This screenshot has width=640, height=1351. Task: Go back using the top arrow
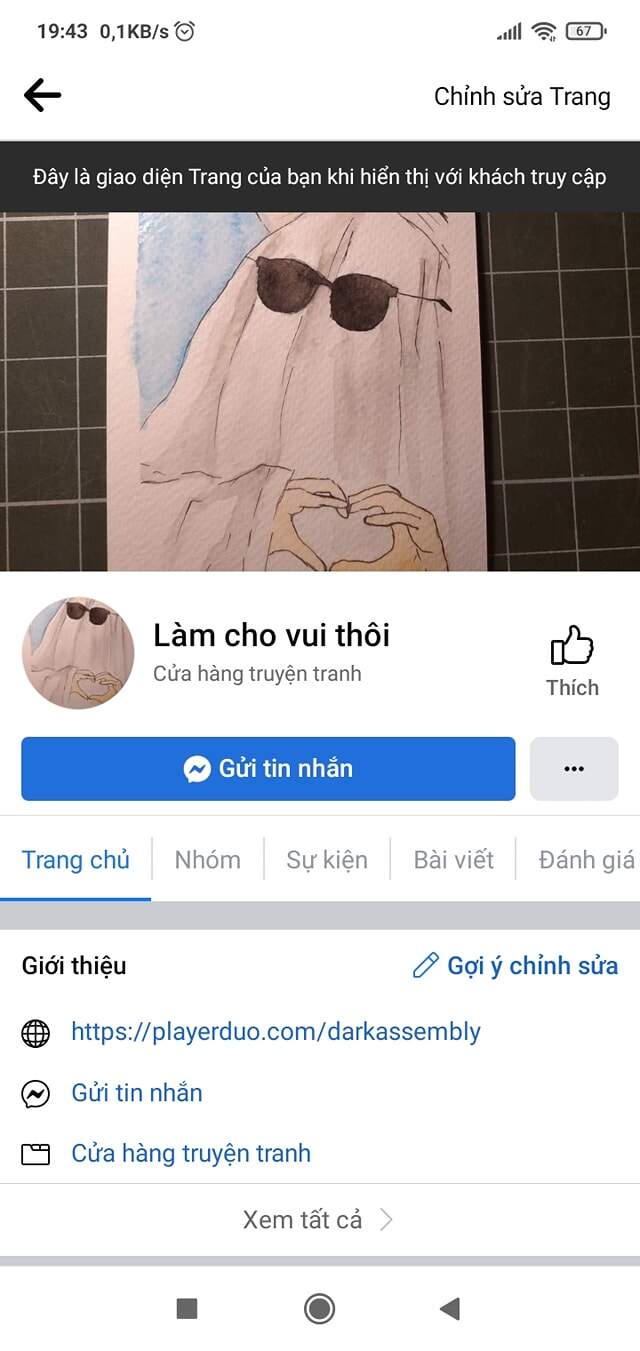(42, 96)
